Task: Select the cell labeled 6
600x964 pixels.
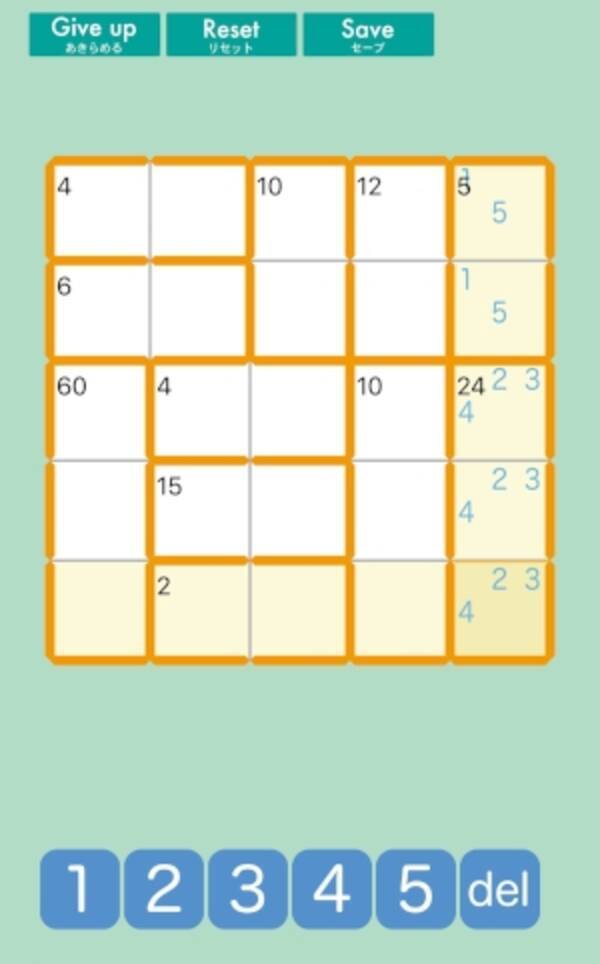Action: coord(99,311)
